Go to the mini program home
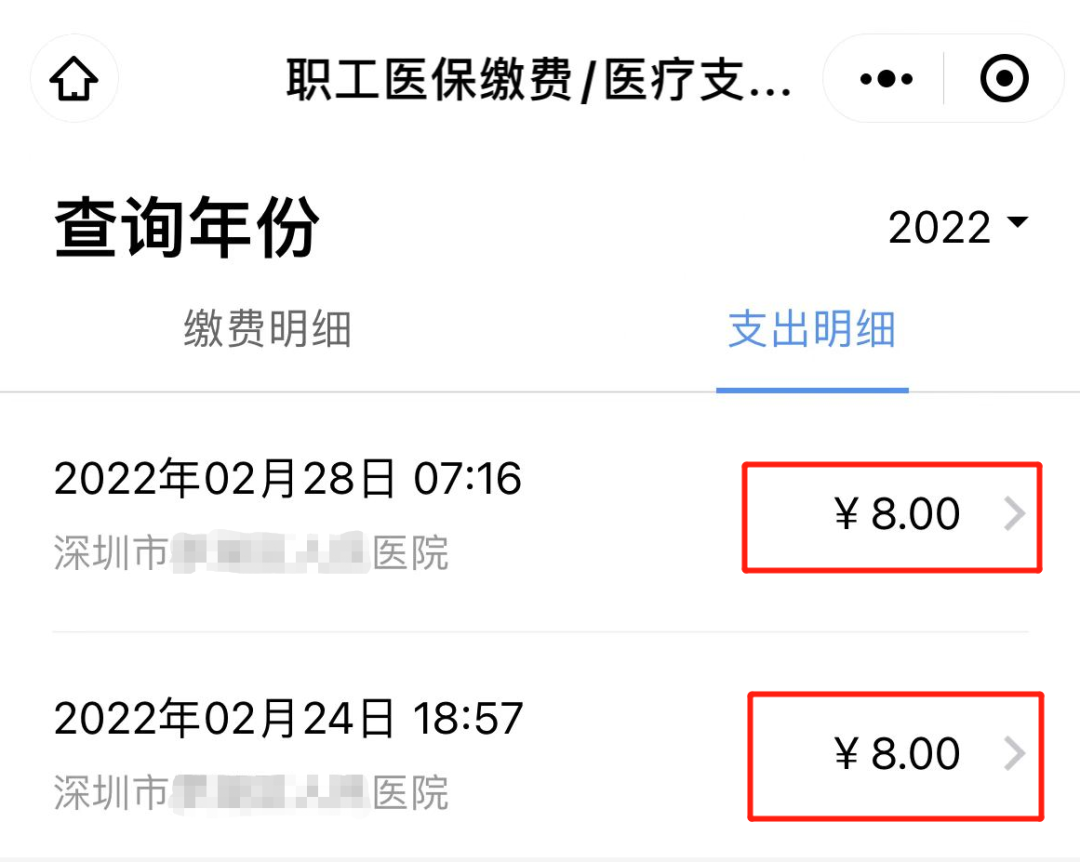 74,79
